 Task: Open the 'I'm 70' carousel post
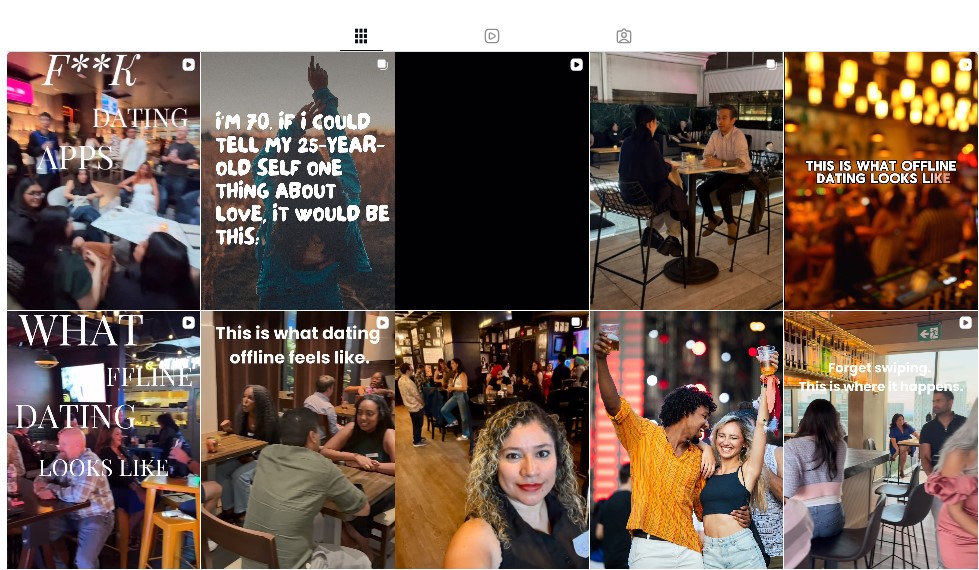click(298, 180)
